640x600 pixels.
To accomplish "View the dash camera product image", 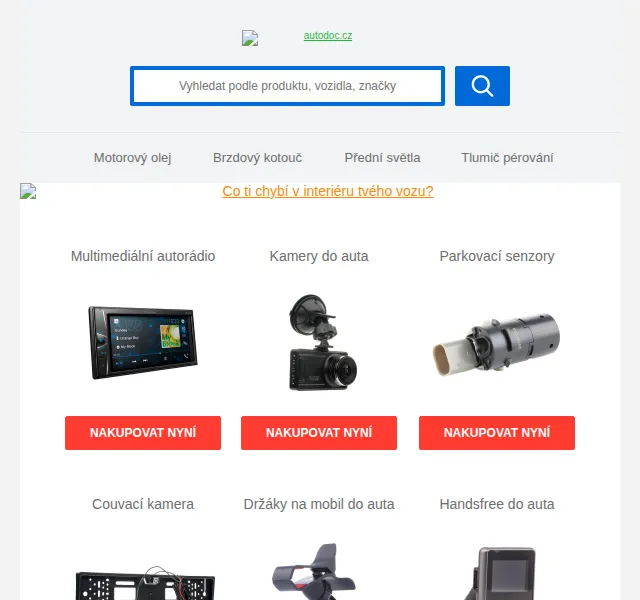I will (322, 342).
